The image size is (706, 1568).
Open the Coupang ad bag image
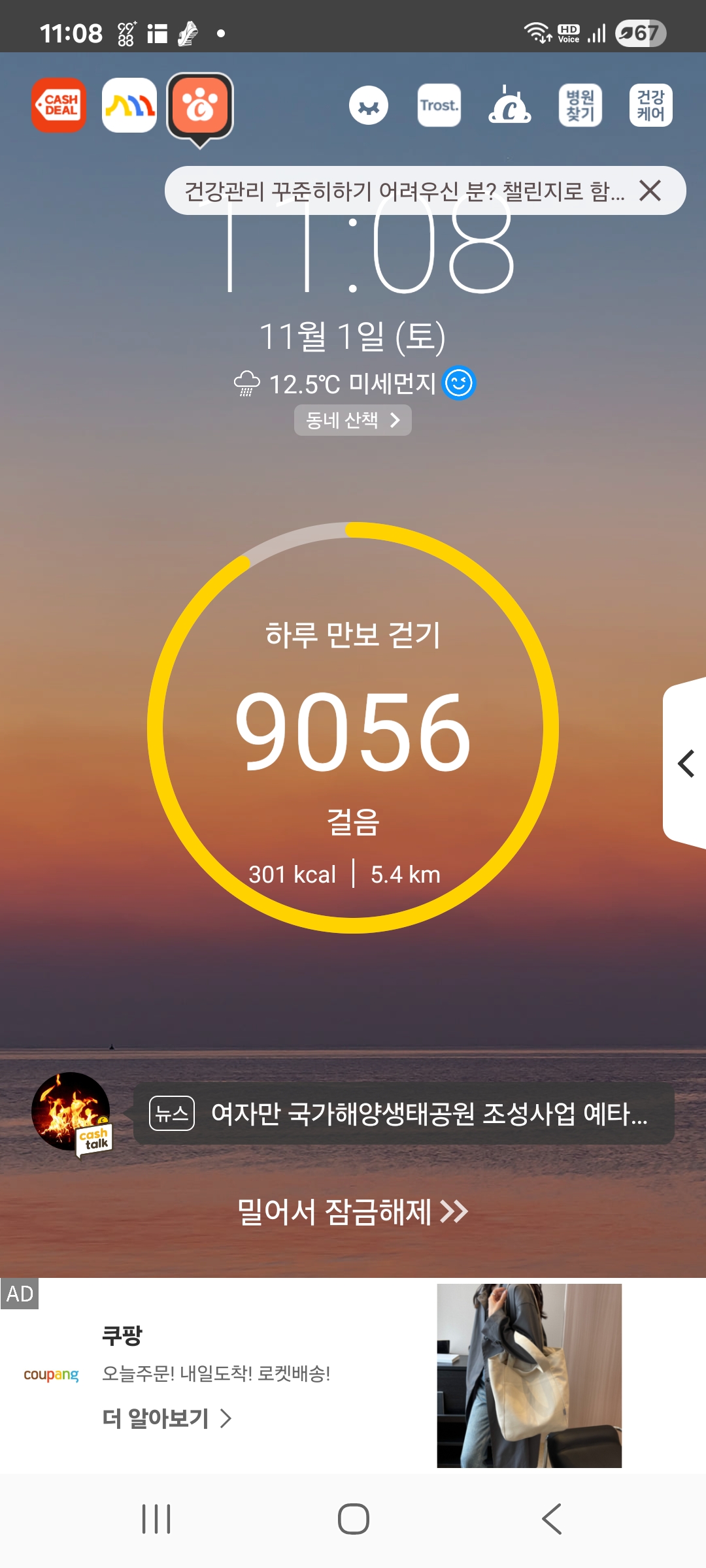click(x=529, y=1375)
